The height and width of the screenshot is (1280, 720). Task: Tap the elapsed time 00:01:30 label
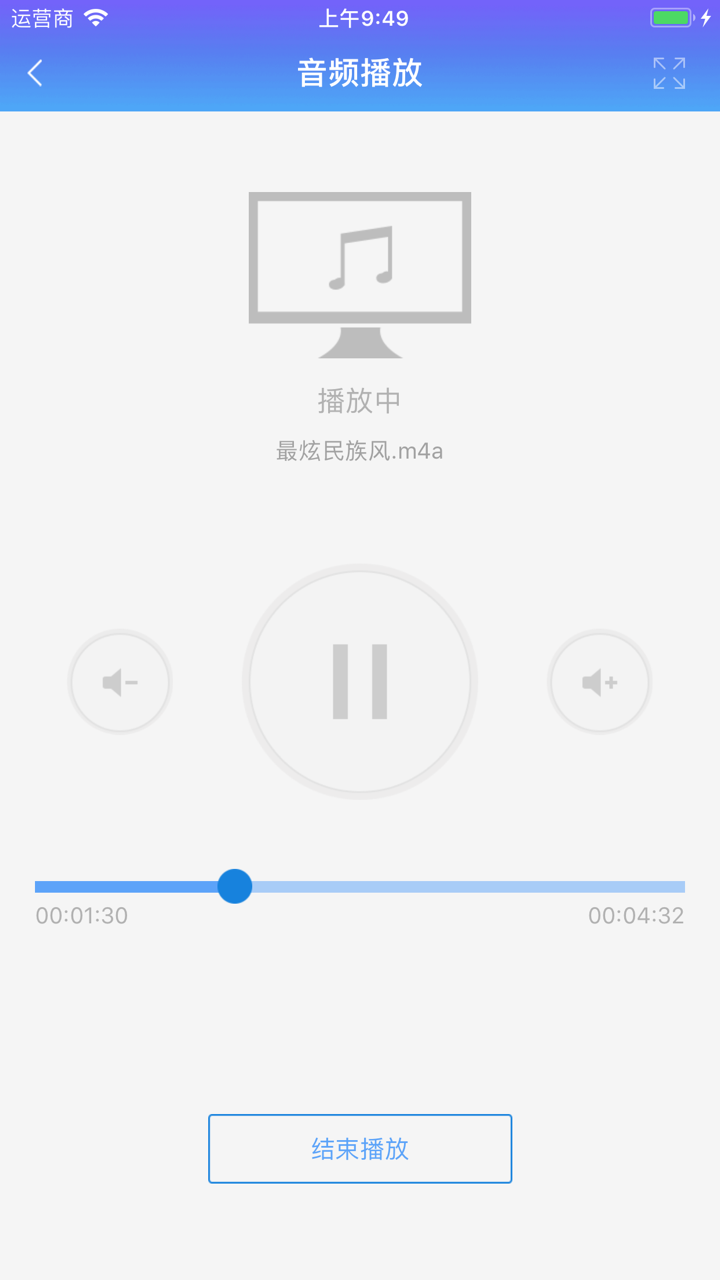click(x=81, y=915)
